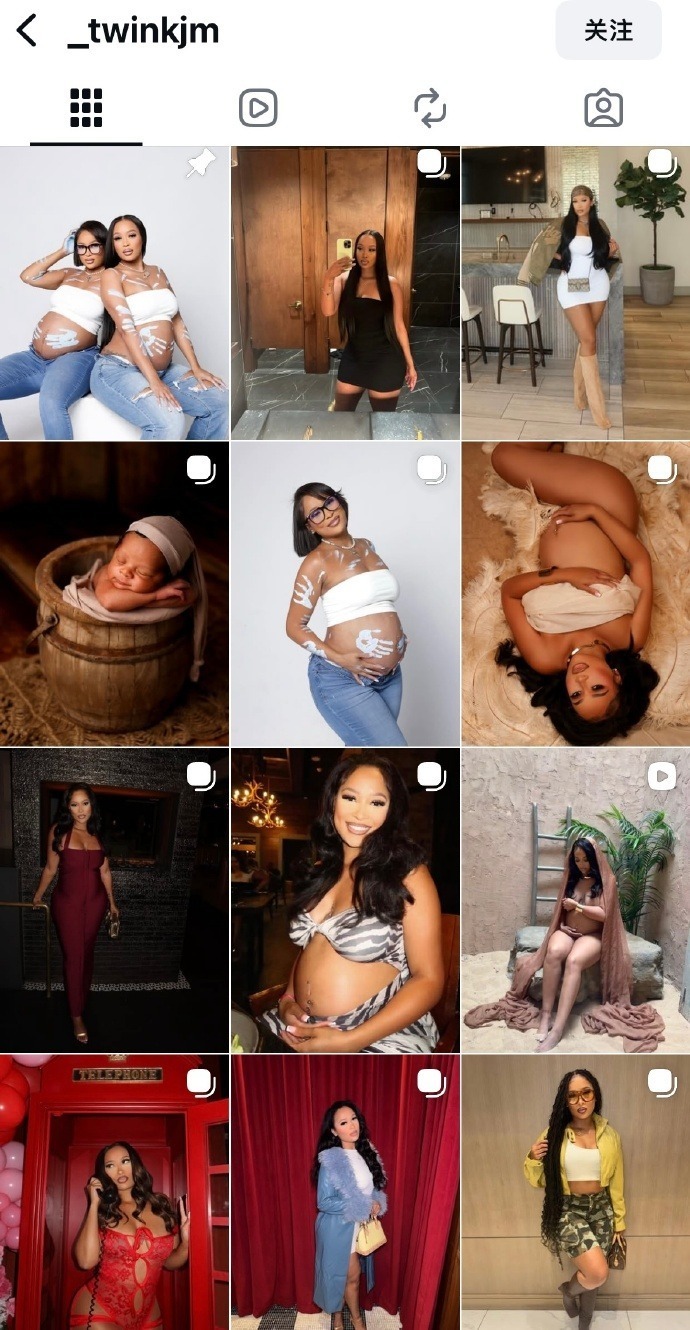
Task: Open the solo maternity post with glasses
Action: [345, 595]
